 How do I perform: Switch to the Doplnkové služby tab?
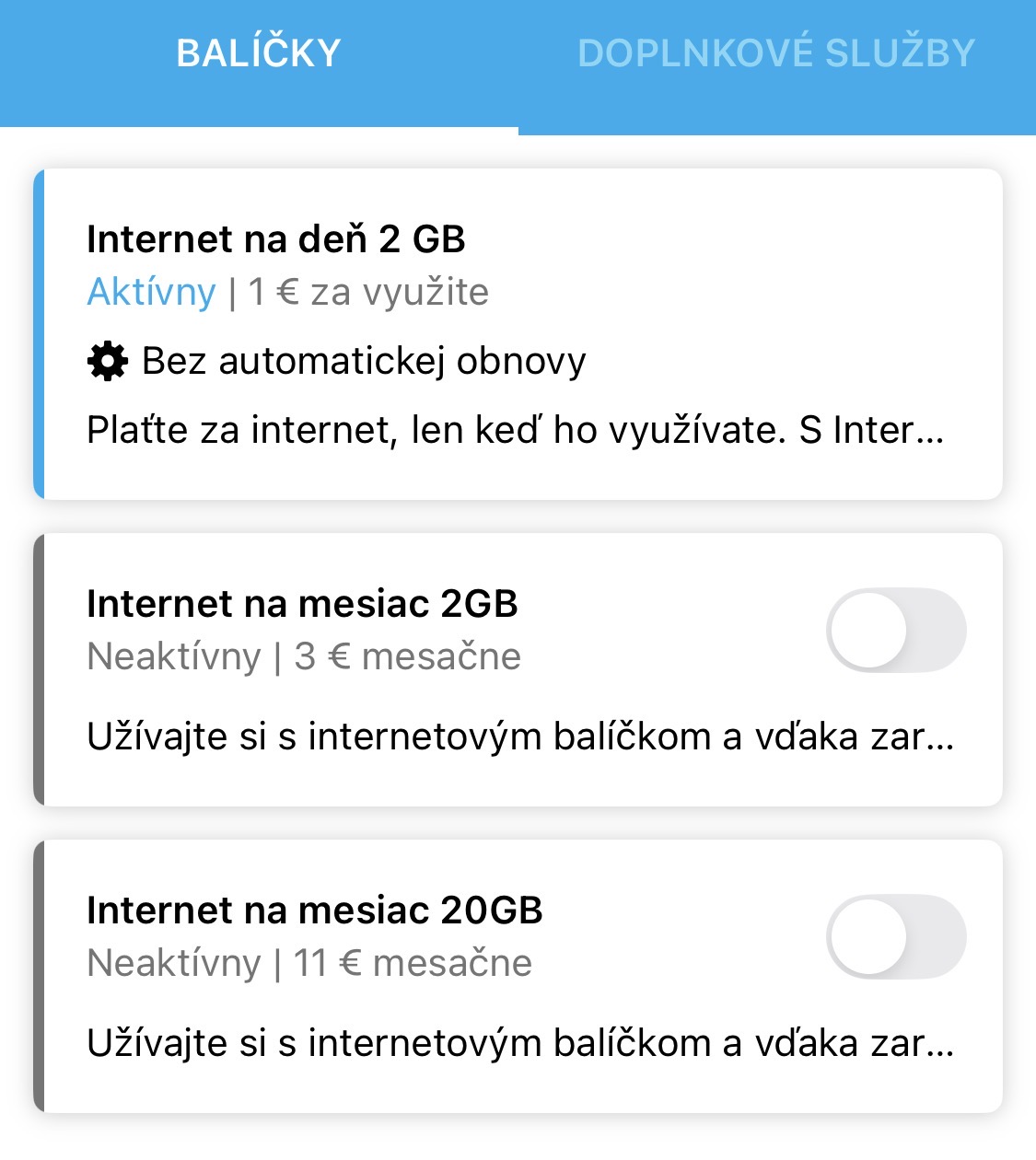776,53
